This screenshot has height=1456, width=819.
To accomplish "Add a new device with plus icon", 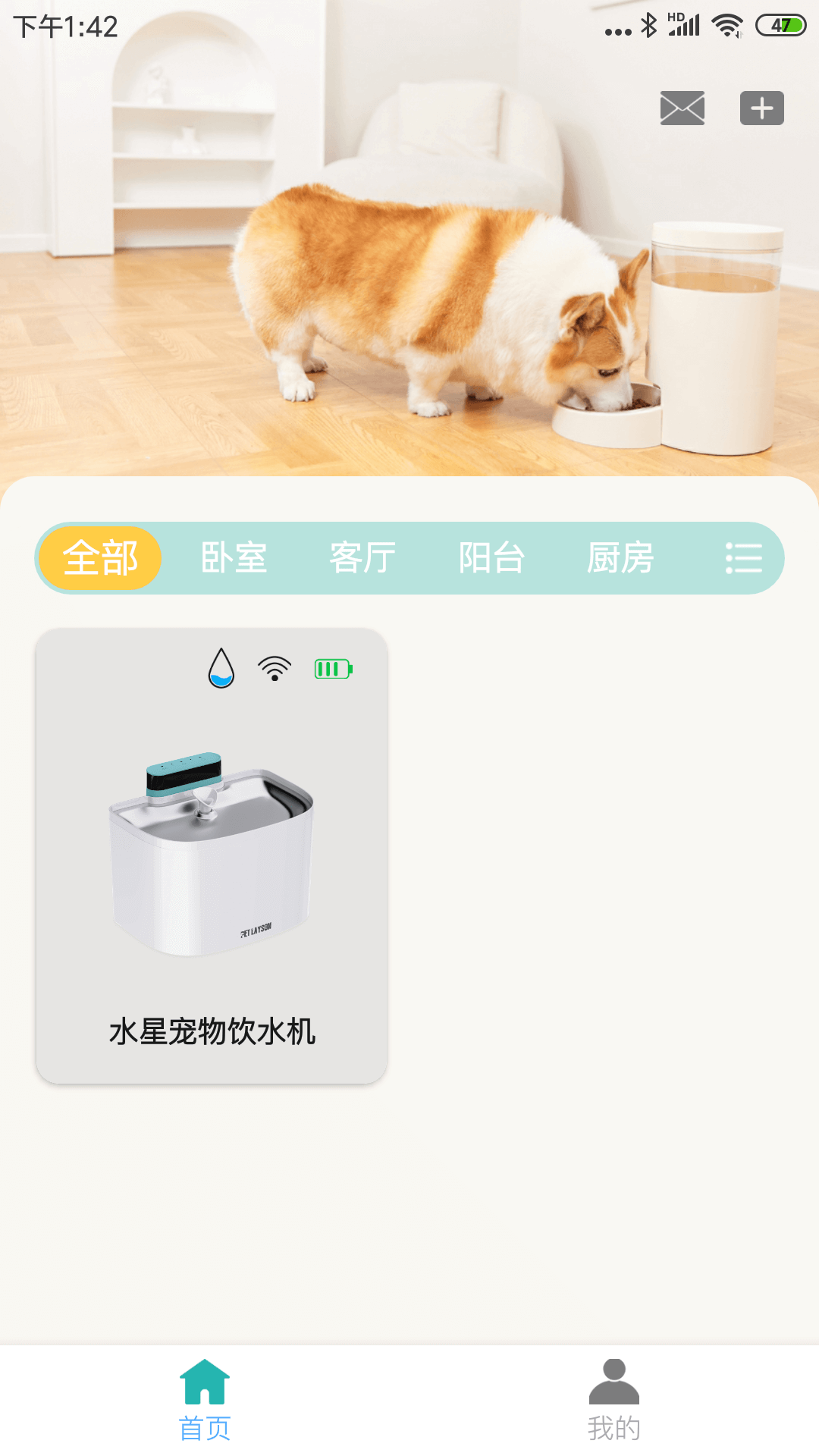I will [x=761, y=108].
